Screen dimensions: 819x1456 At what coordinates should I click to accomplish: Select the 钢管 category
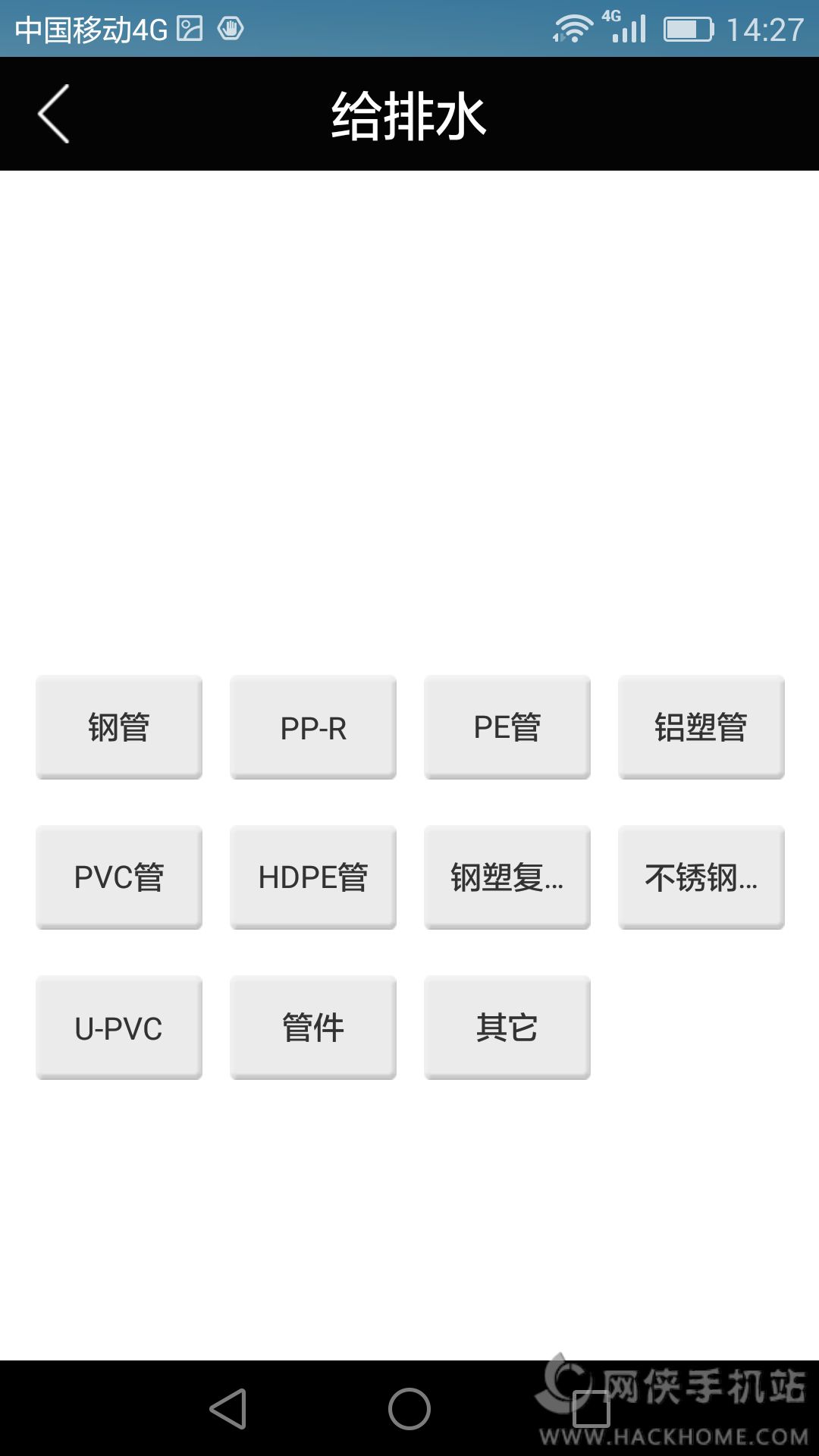pyautogui.click(x=118, y=726)
